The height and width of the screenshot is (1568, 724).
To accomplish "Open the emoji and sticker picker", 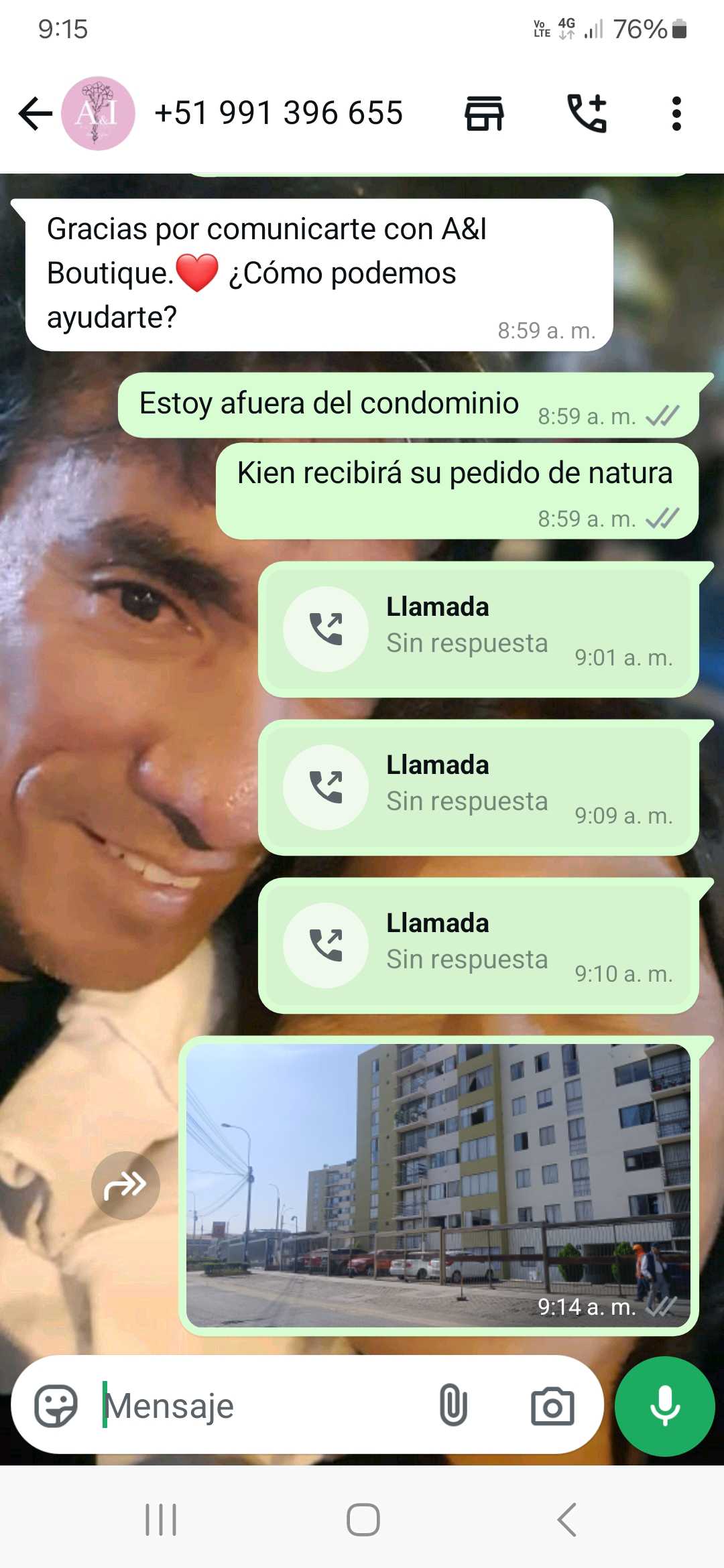I will pyautogui.click(x=56, y=1406).
